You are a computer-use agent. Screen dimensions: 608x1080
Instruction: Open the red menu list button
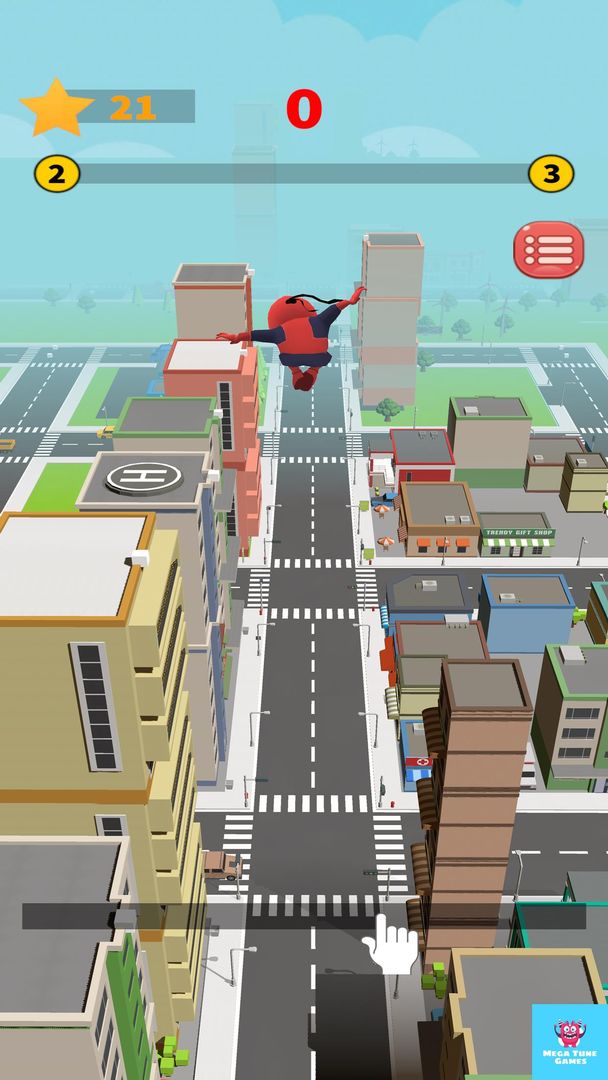coord(548,249)
